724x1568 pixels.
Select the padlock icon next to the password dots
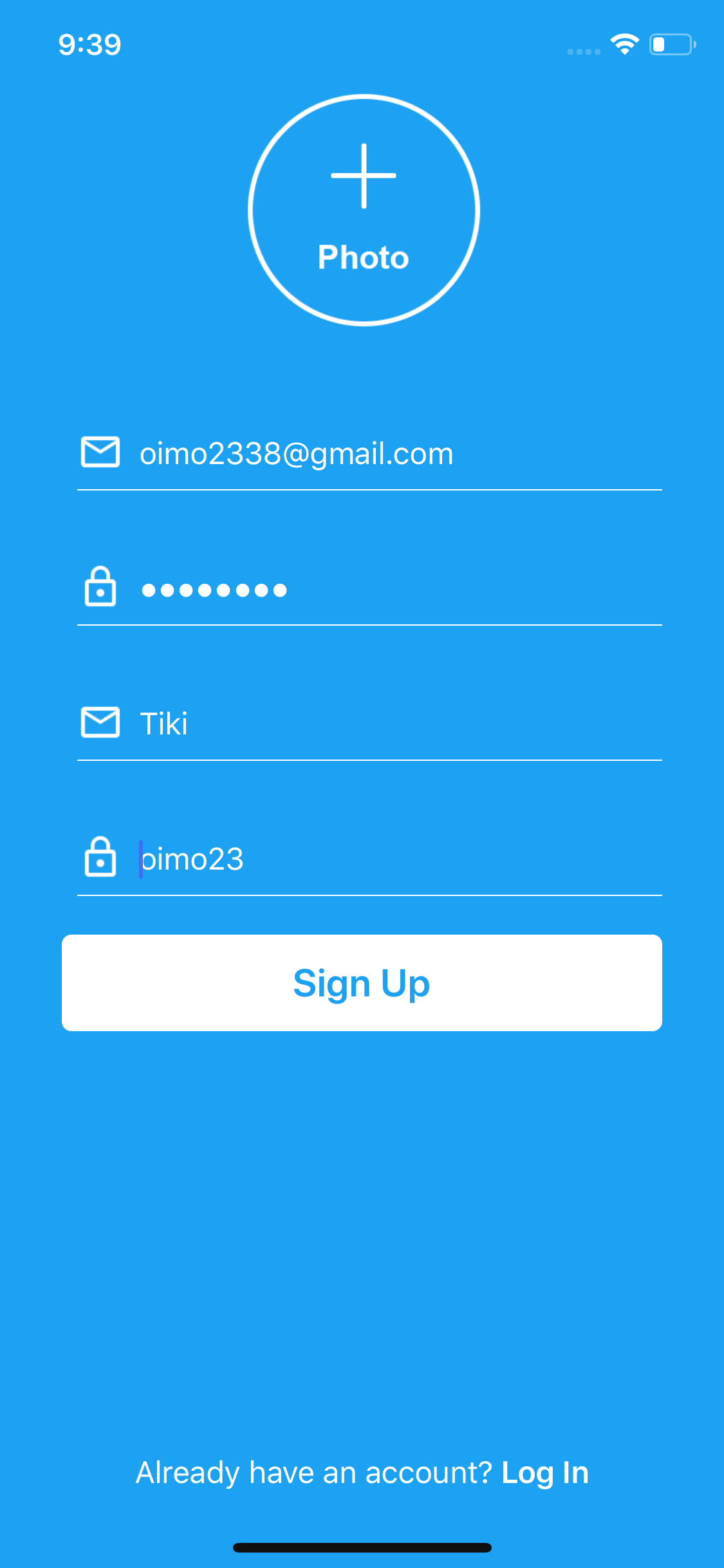tap(100, 588)
